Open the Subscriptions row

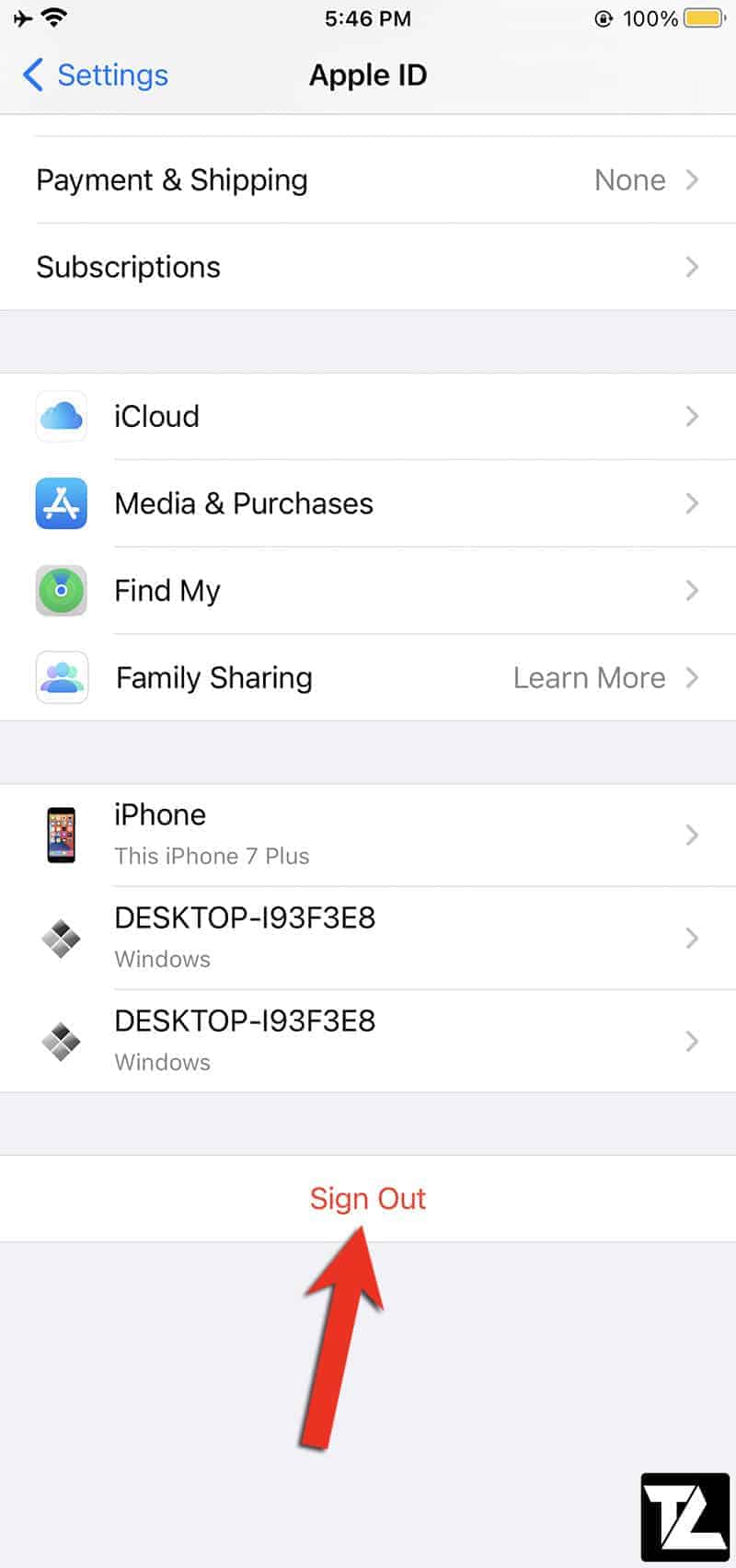click(x=368, y=267)
